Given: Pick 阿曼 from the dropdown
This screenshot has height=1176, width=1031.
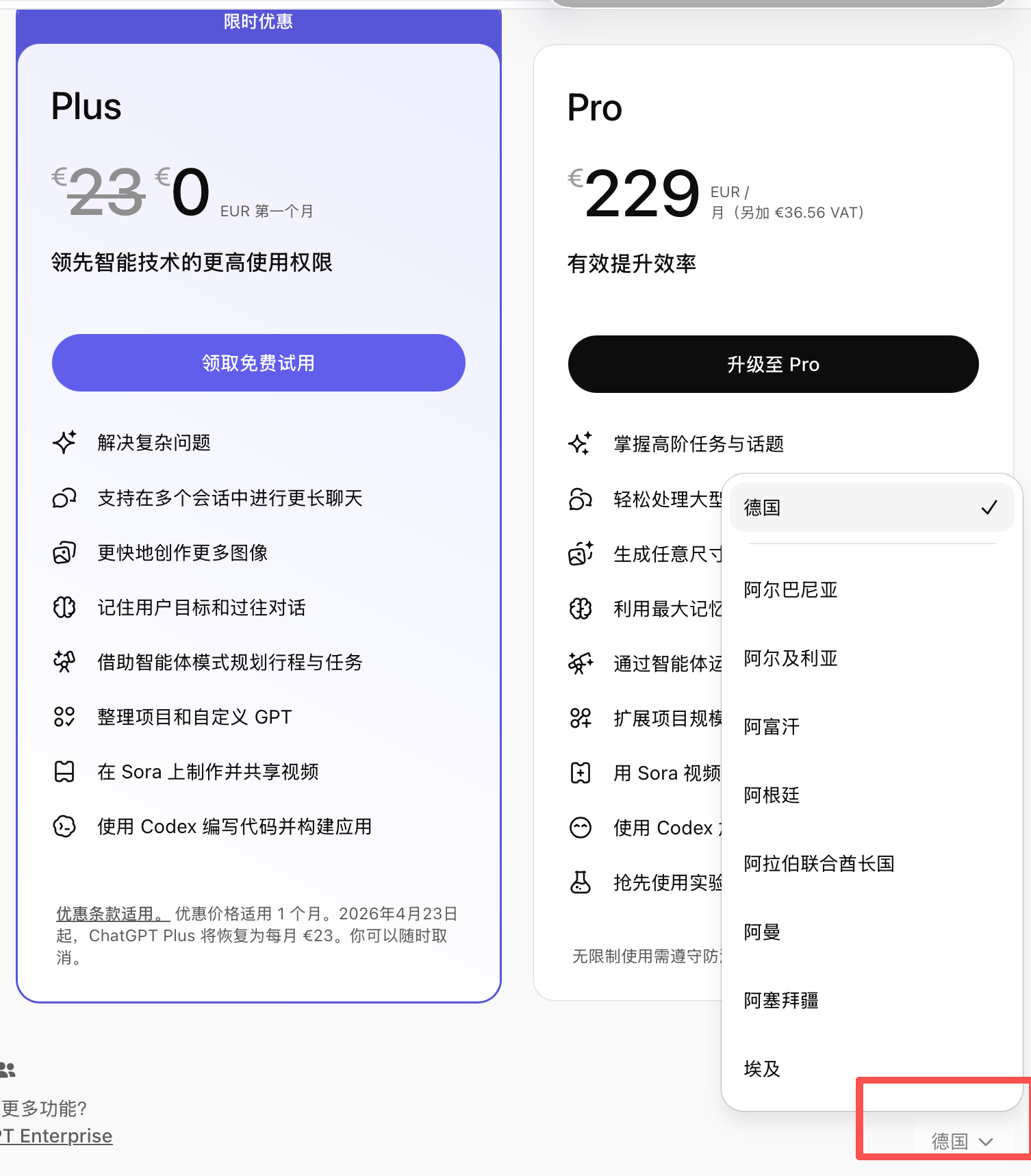Looking at the screenshot, I should (762, 932).
